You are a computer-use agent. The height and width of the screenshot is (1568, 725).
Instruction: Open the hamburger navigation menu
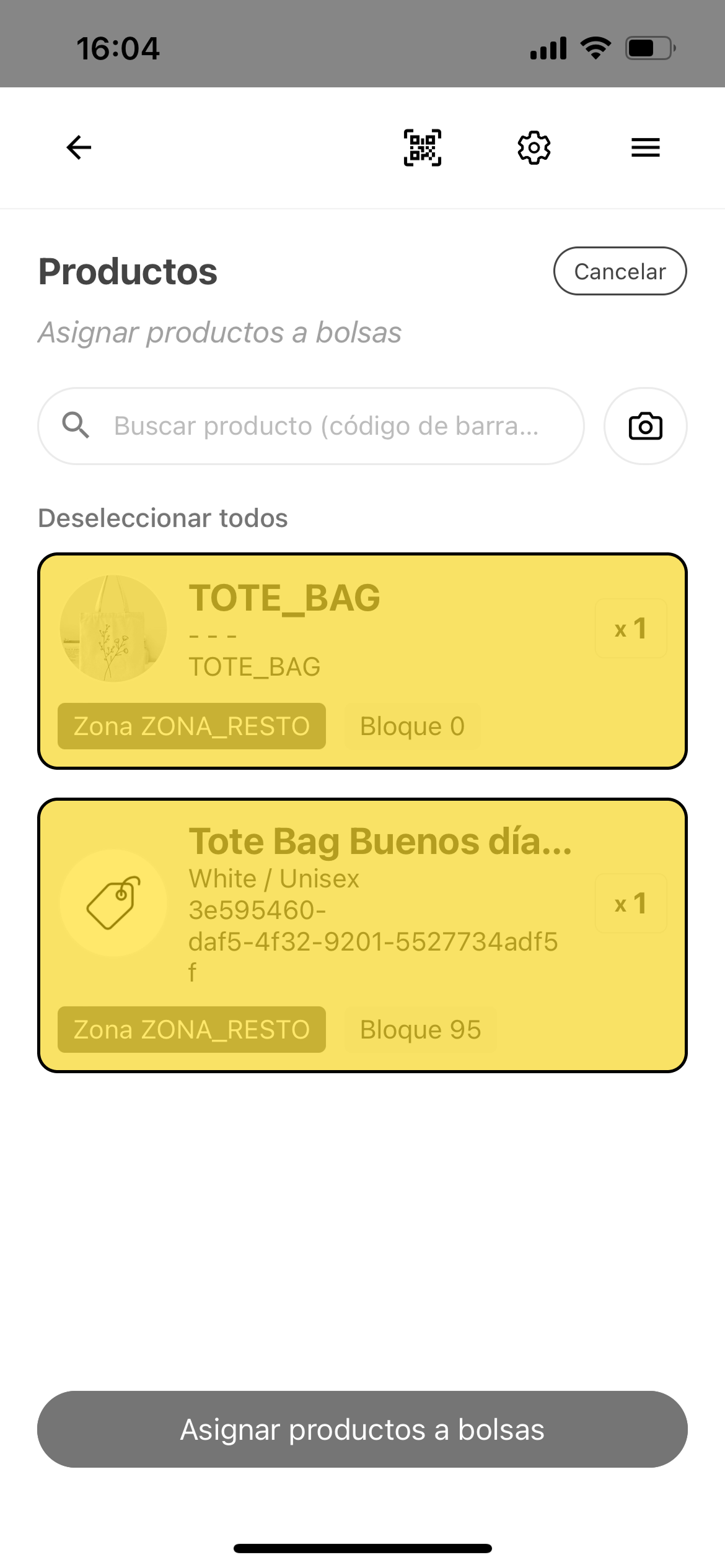(x=644, y=147)
